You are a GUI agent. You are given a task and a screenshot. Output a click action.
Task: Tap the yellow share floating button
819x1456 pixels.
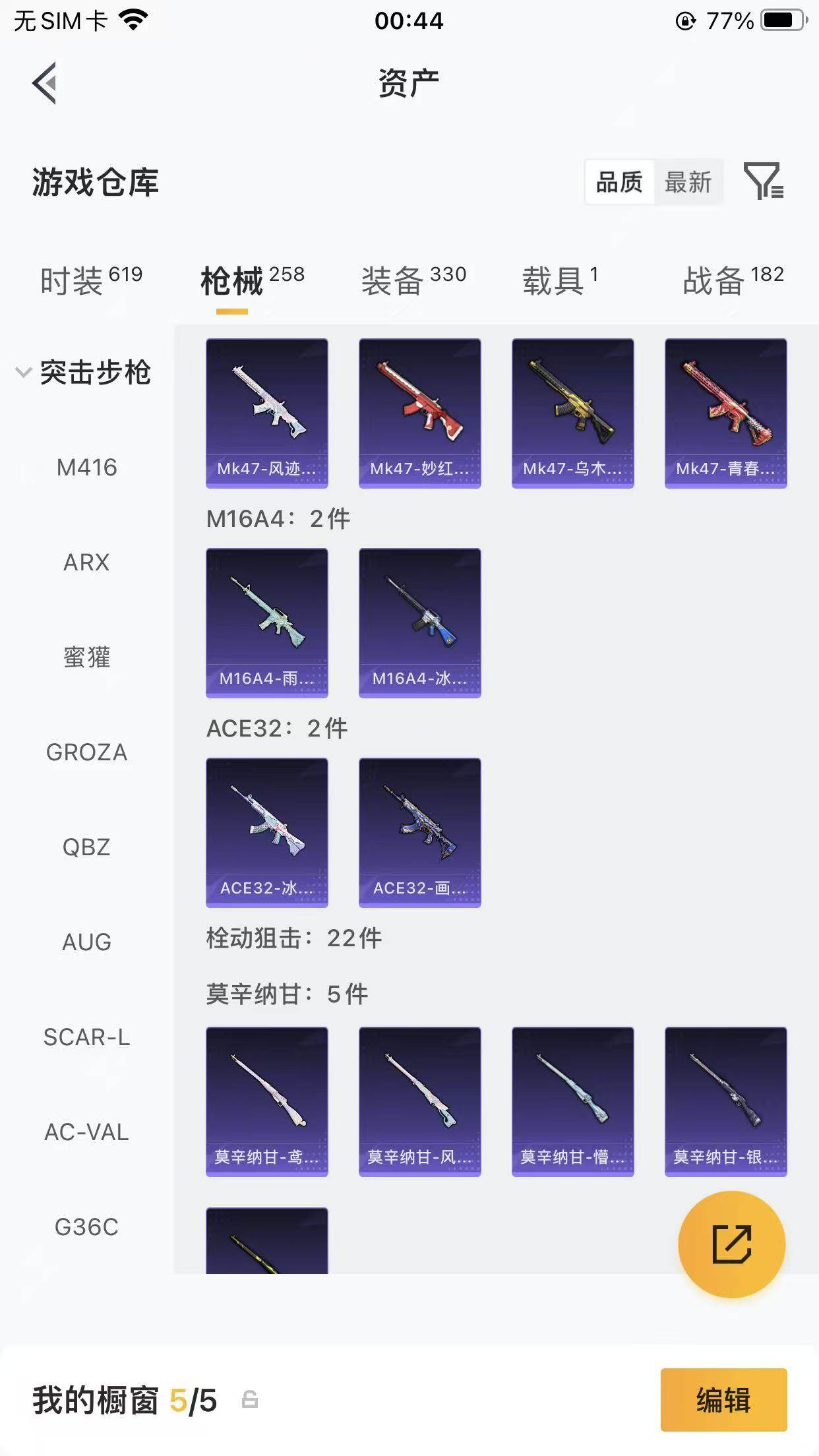tap(732, 1244)
